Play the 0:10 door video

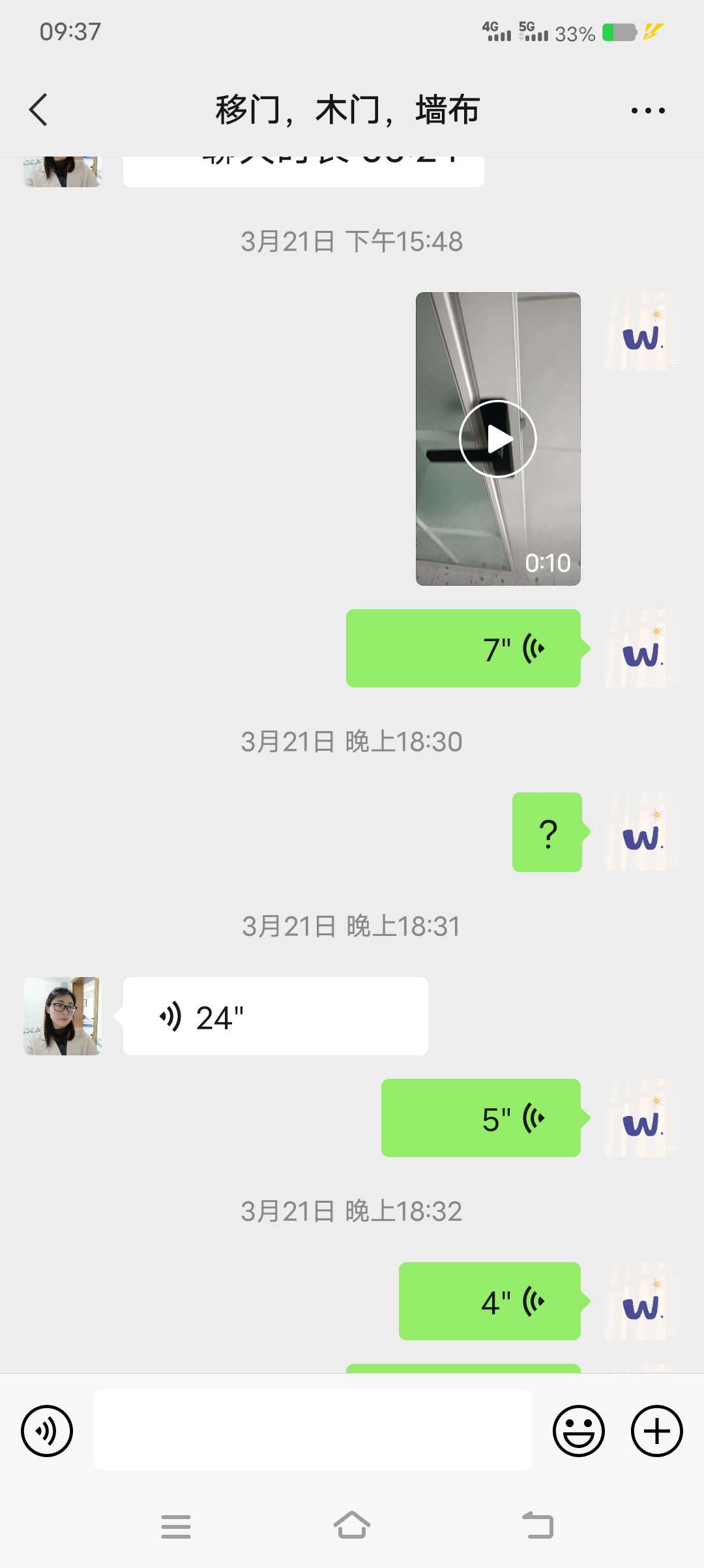[x=498, y=439]
